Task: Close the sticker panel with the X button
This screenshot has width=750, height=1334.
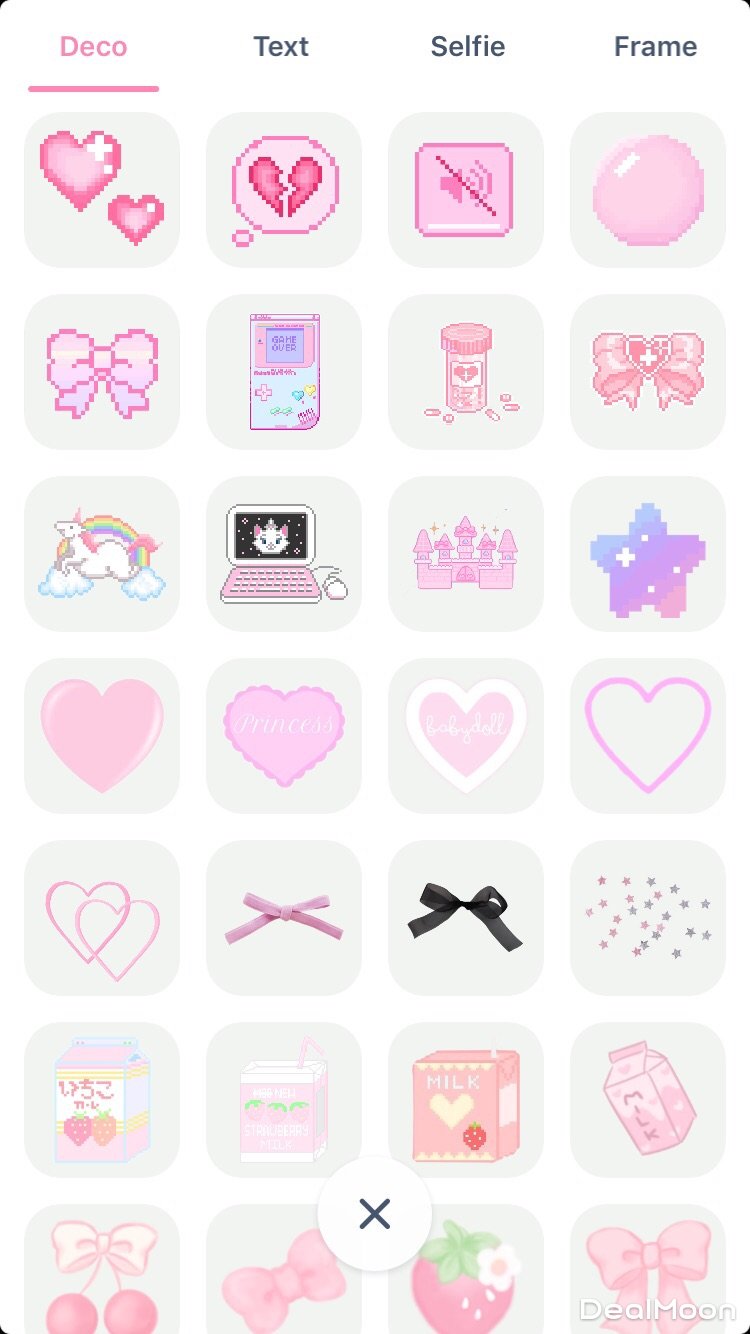Action: [375, 1214]
